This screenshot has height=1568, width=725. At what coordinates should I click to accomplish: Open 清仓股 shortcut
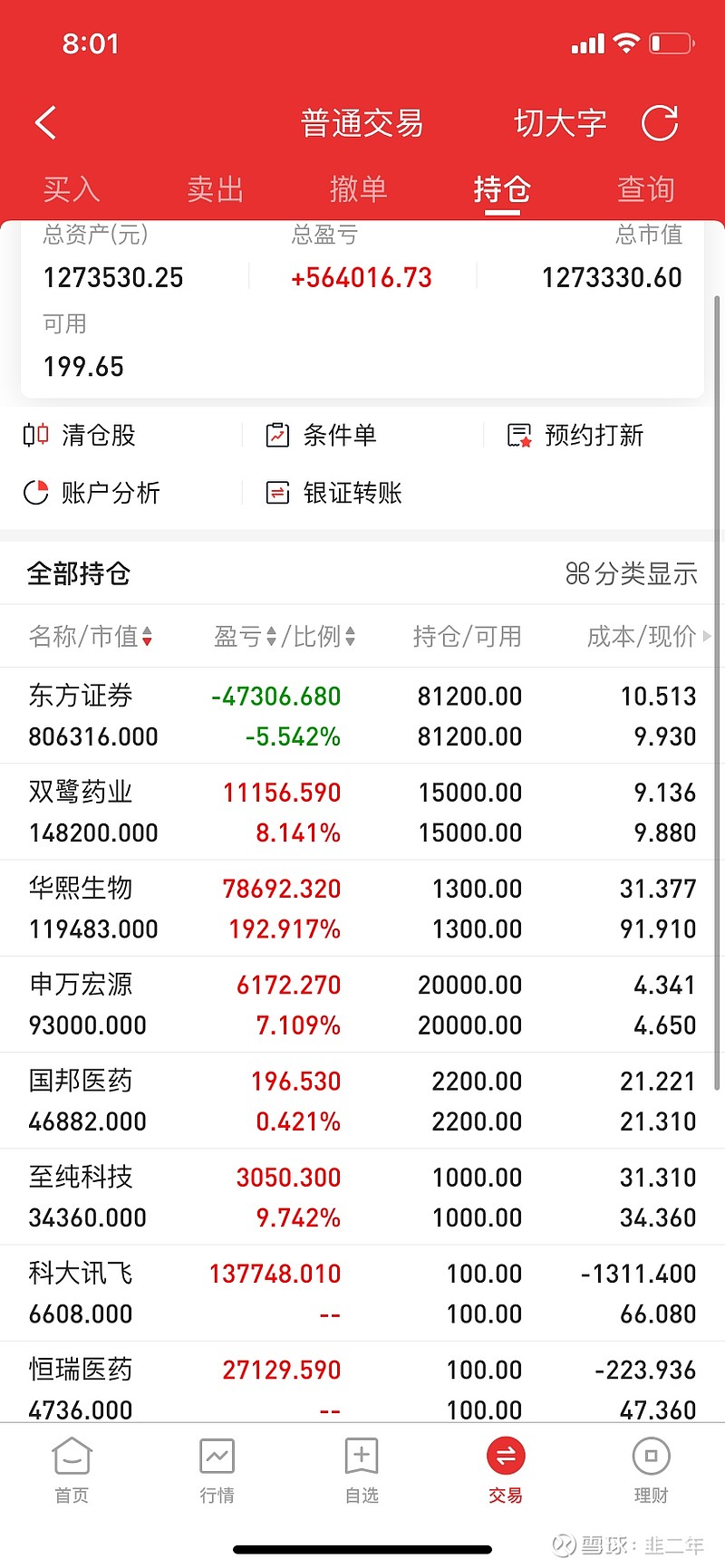point(80,436)
